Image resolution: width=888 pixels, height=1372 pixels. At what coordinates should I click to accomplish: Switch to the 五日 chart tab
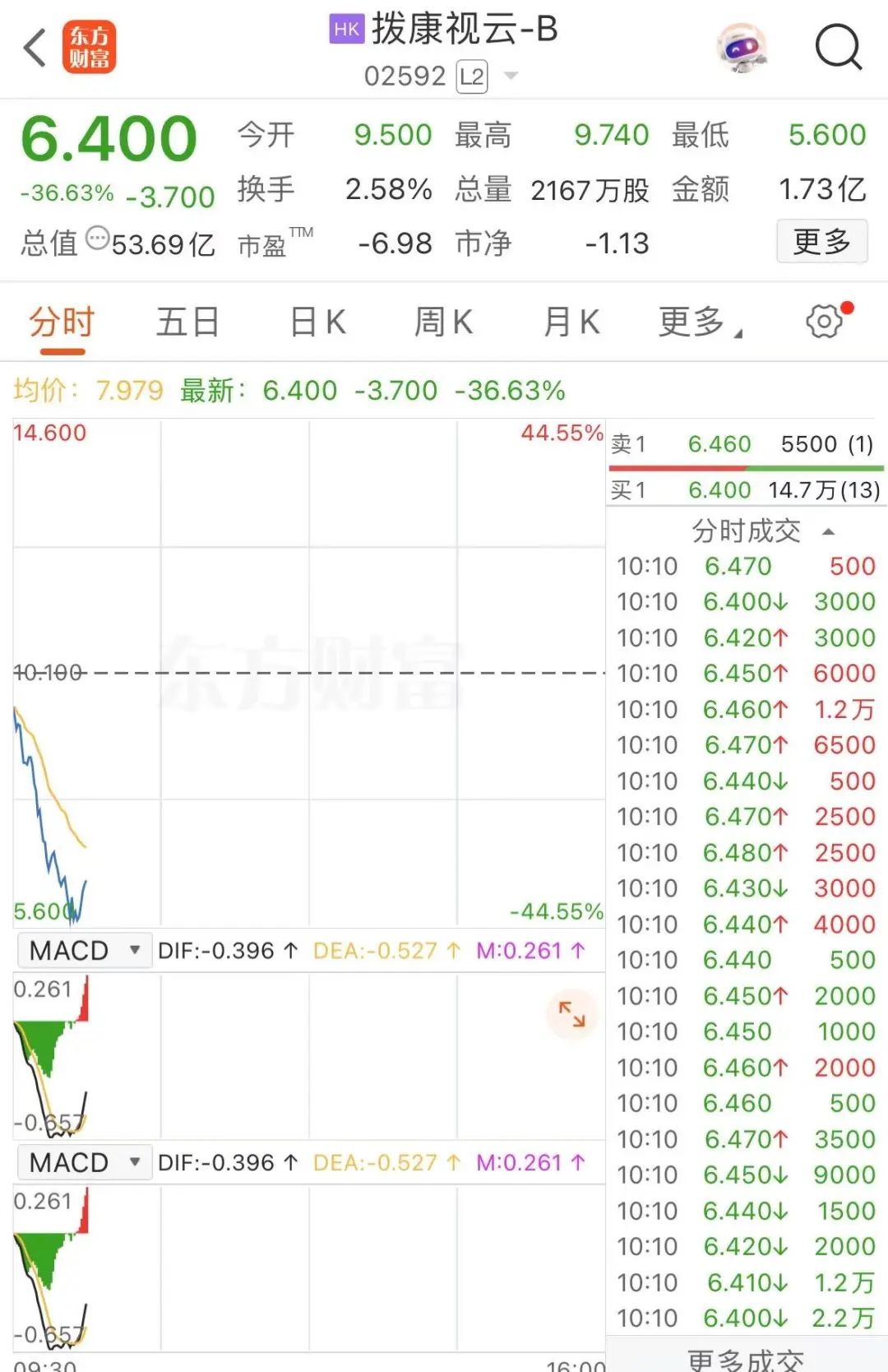click(186, 322)
